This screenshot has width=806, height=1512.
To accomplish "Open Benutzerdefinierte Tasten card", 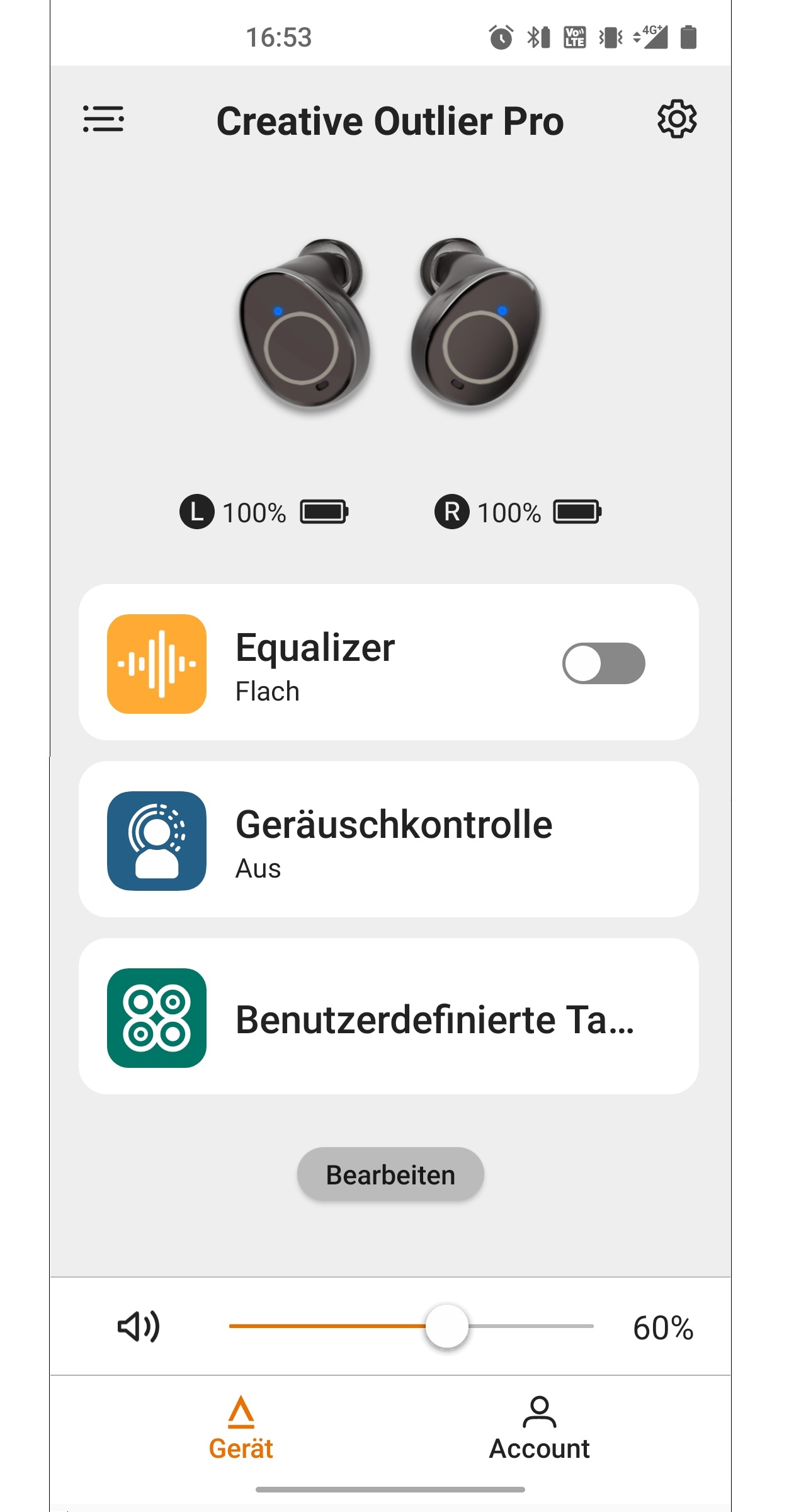I will pyautogui.click(x=389, y=1016).
